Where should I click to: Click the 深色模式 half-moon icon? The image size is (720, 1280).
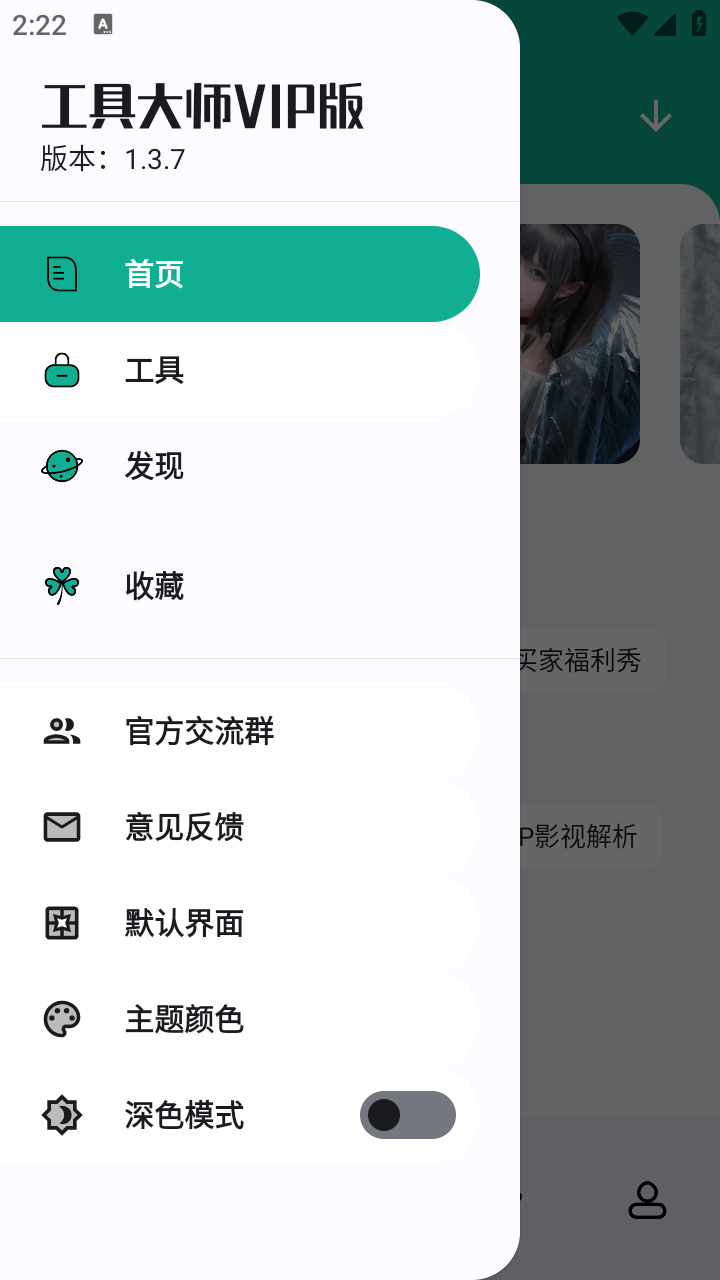click(x=61, y=1115)
